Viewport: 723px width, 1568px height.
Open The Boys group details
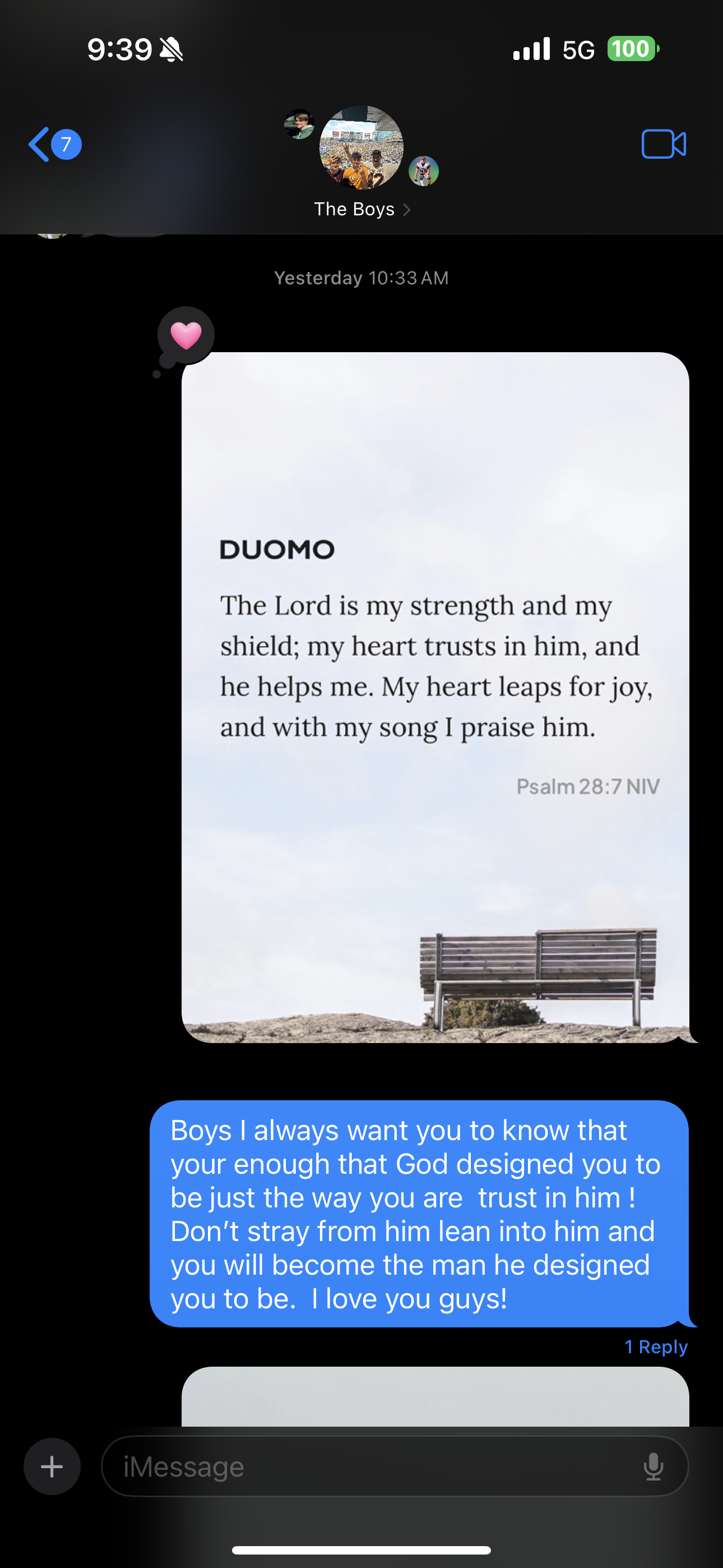(x=361, y=209)
